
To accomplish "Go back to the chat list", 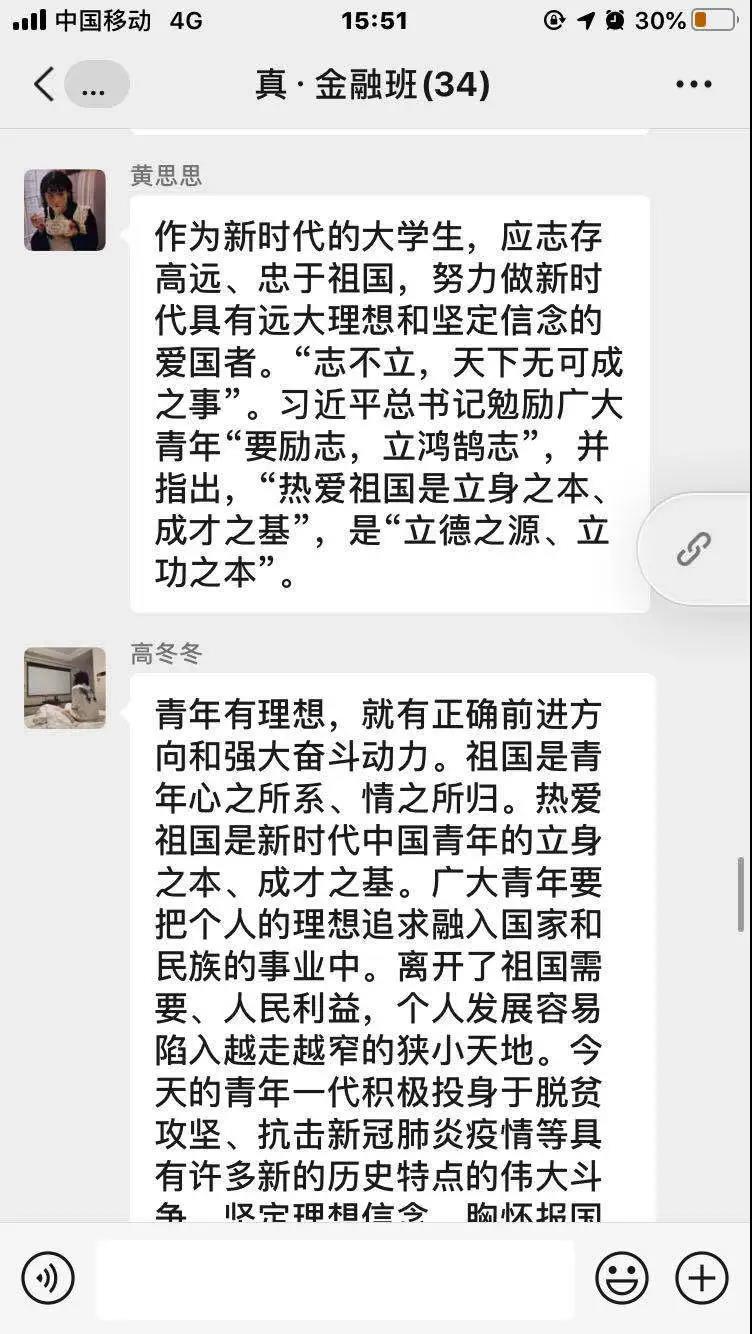I will (x=45, y=84).
